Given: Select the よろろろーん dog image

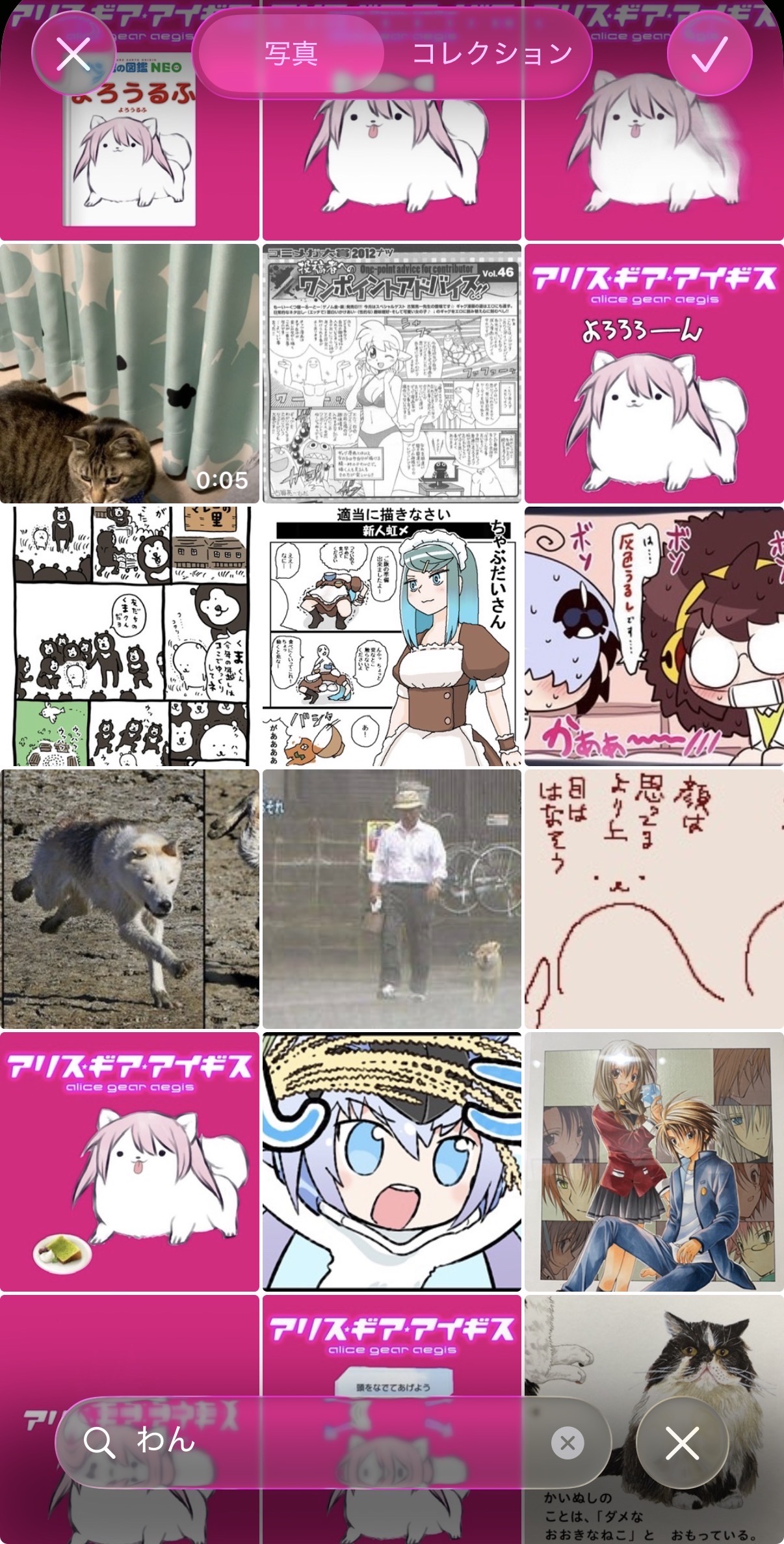Looking at the screenshot, I should (654, 373).
